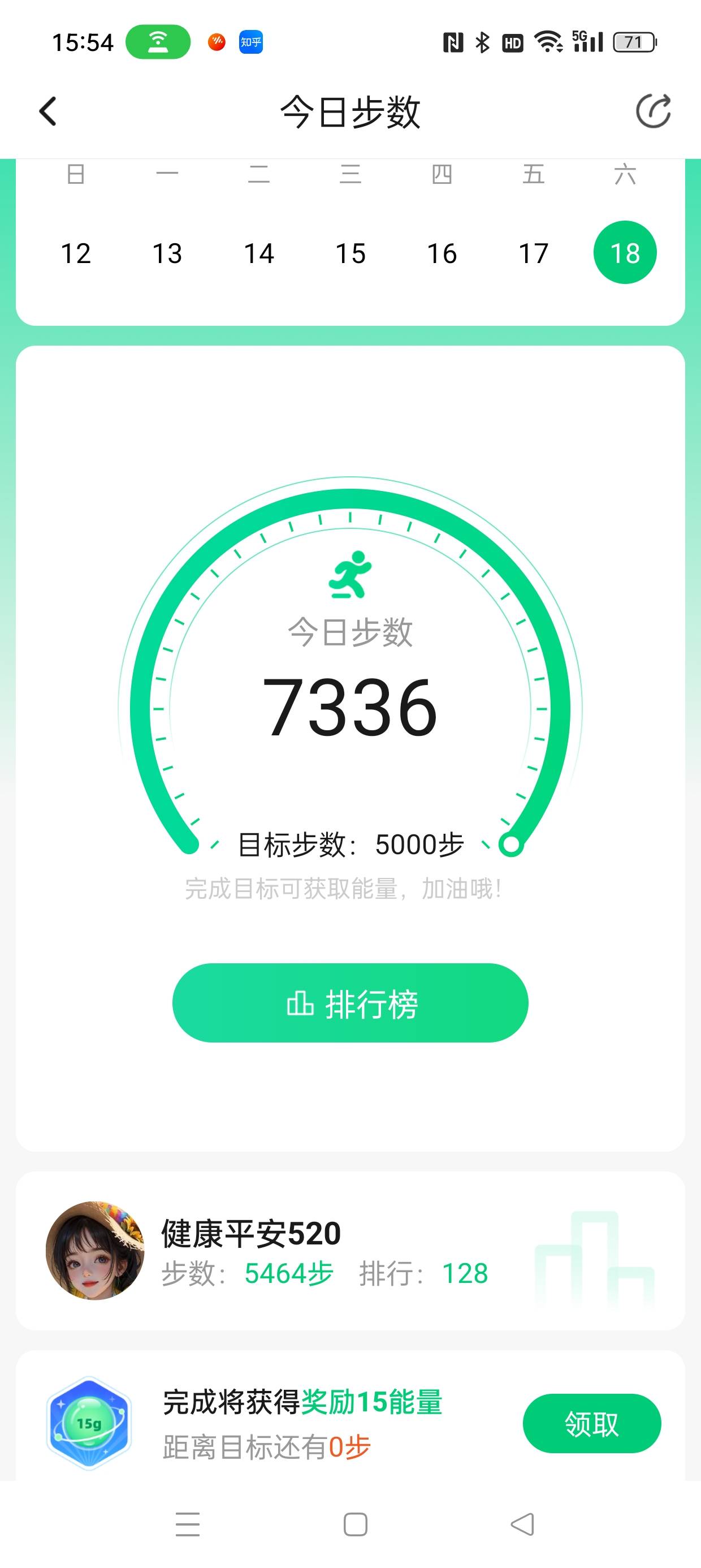This screenshot has width=701, height=1568.
Task: Select date 12 on the calendar
Action: point(76,253)
